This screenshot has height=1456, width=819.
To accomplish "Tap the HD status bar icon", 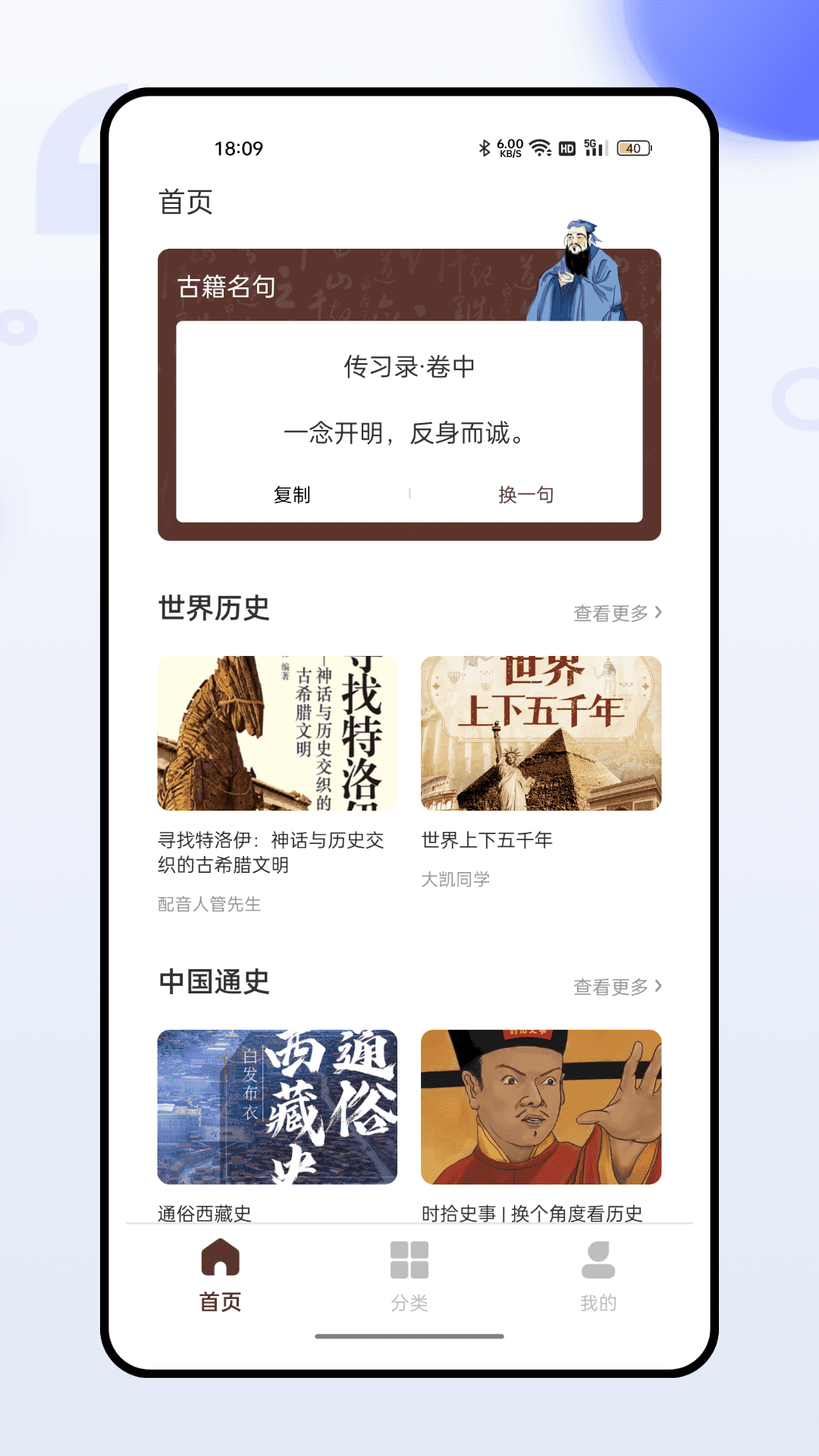I will (566, 149).
